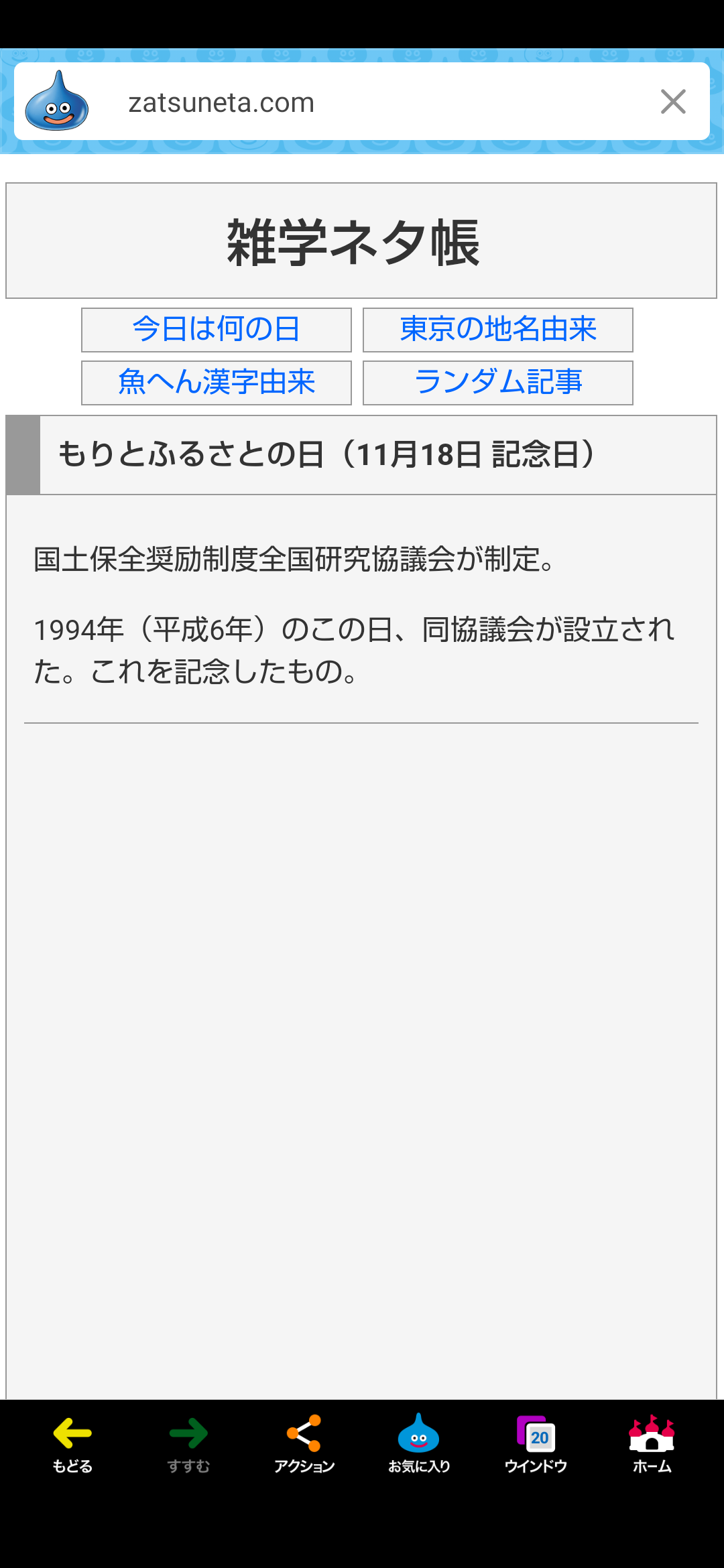724x1568 pixels.
Task: Open the アクション share menu
Action: [x=304, y=1444]
